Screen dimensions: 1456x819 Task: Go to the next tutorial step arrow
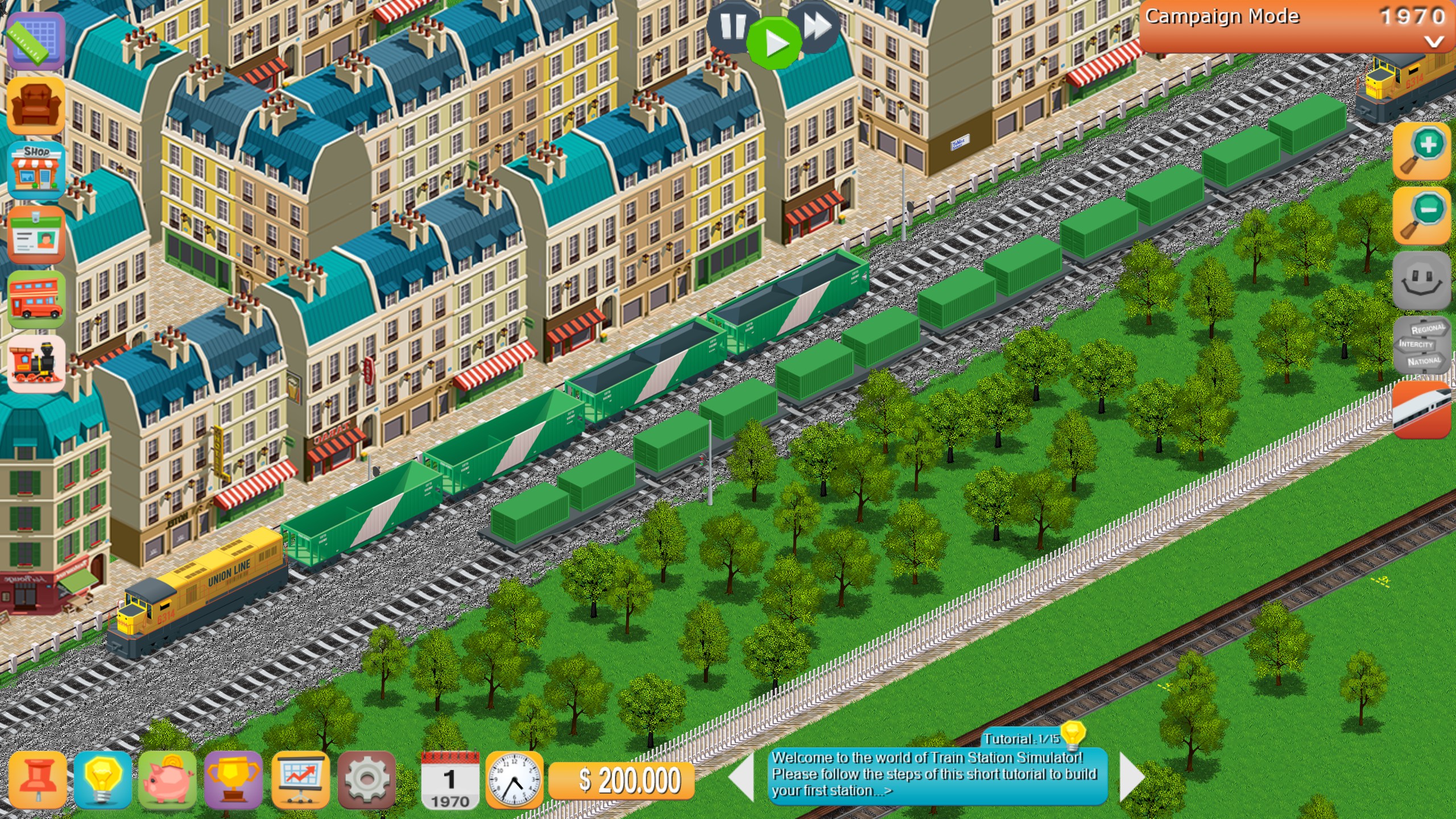pyautogui.click(x=1132, y=777)
